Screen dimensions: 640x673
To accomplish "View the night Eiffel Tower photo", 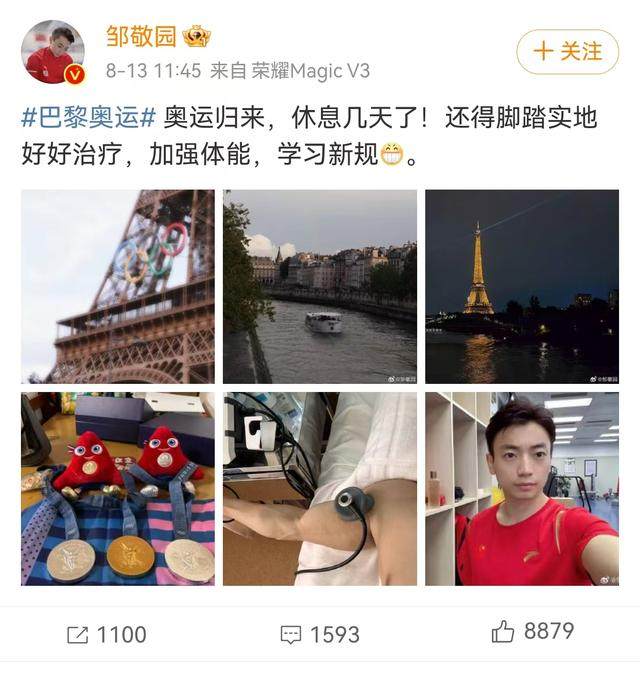I will click(x=521, y=287).
